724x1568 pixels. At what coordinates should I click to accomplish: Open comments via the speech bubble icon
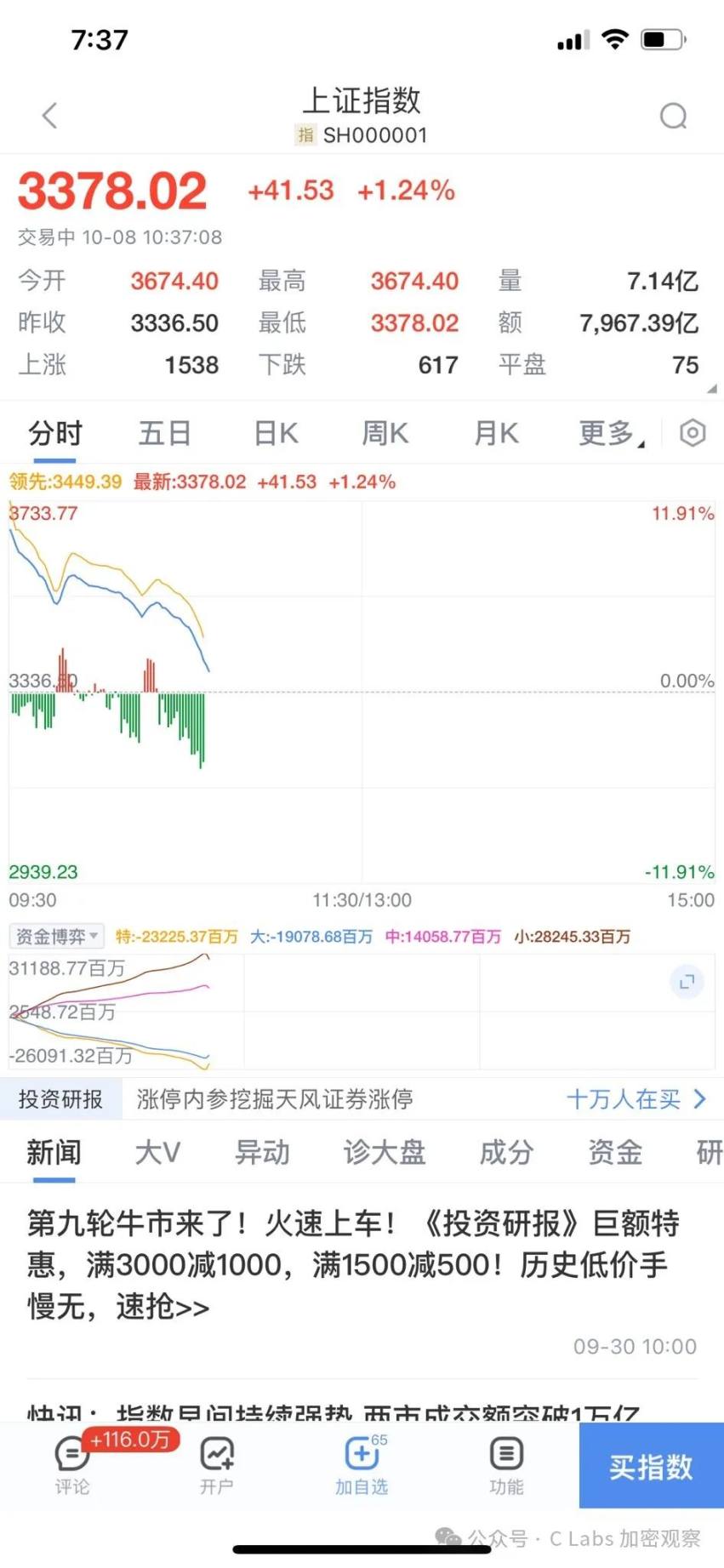click(x=71, y=1455)
